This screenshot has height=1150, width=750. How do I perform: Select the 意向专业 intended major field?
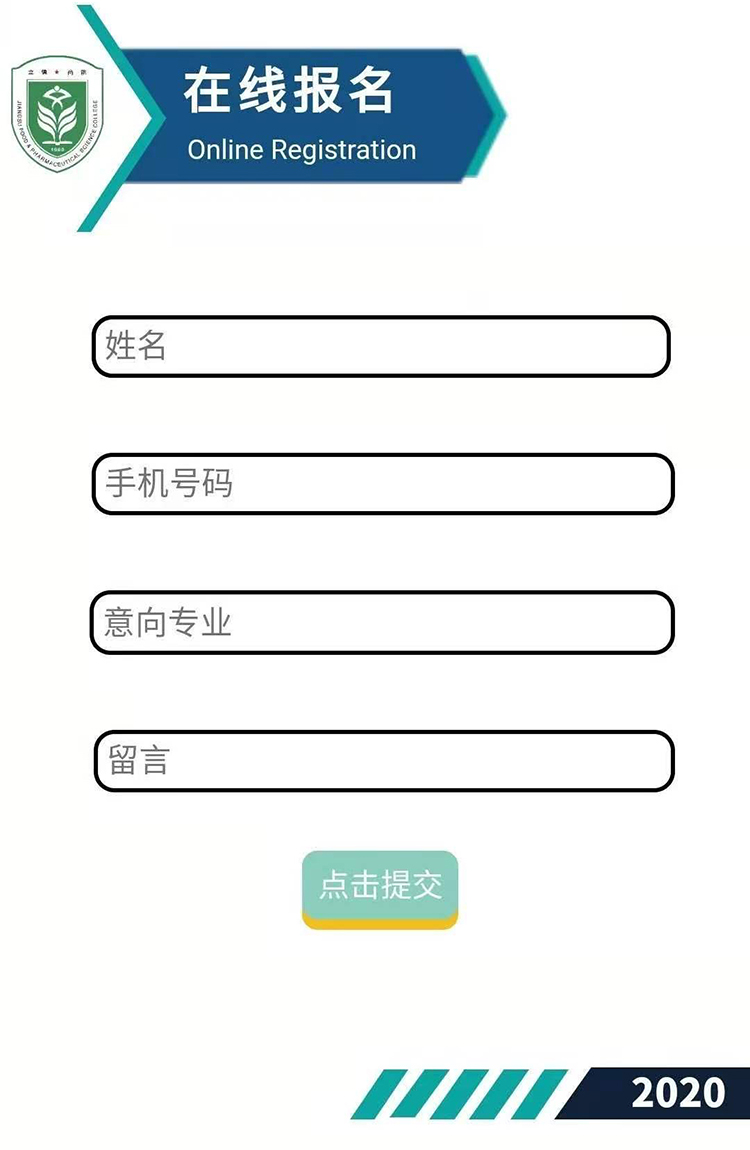pyautogui.click(x=381, y=622)
